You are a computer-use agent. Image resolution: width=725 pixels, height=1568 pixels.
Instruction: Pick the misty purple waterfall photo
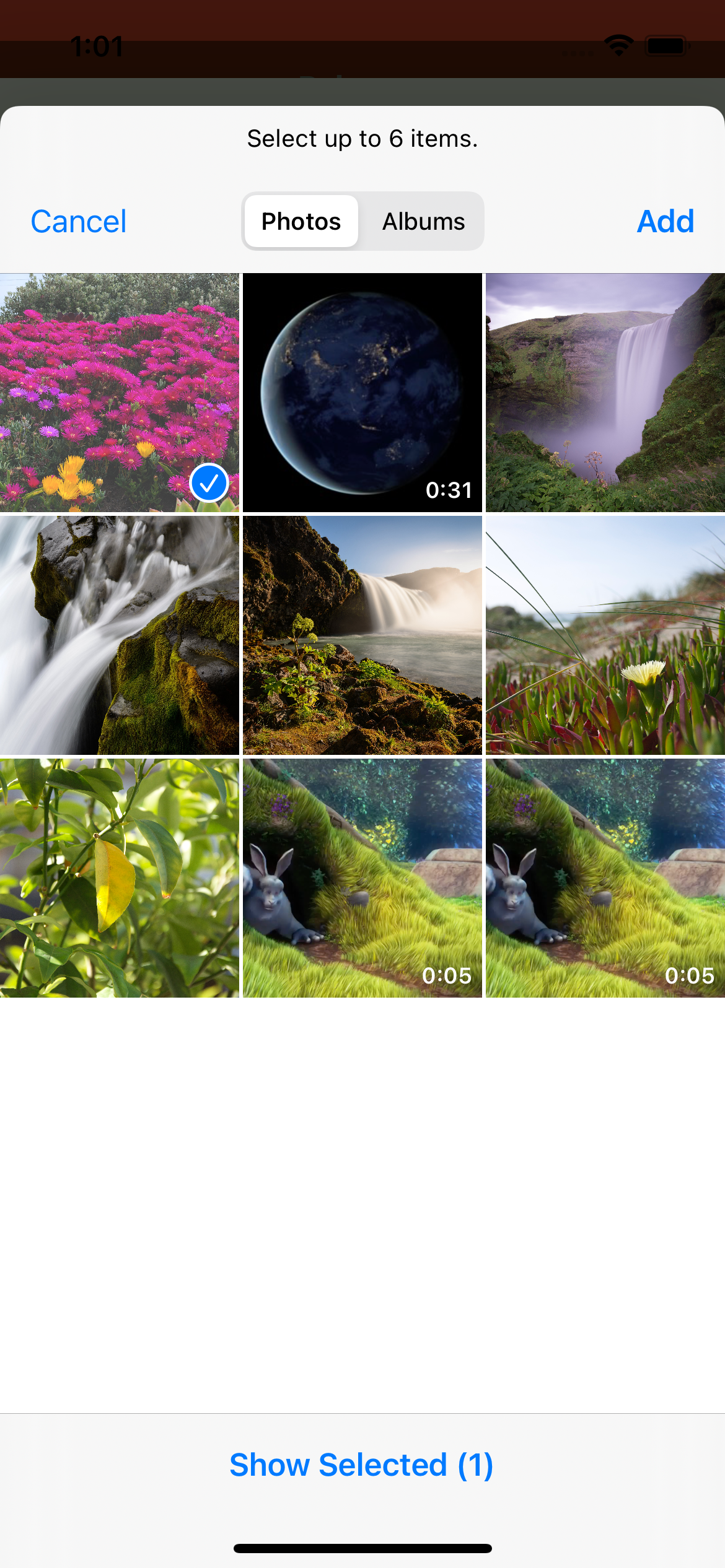tap(605, 393)
